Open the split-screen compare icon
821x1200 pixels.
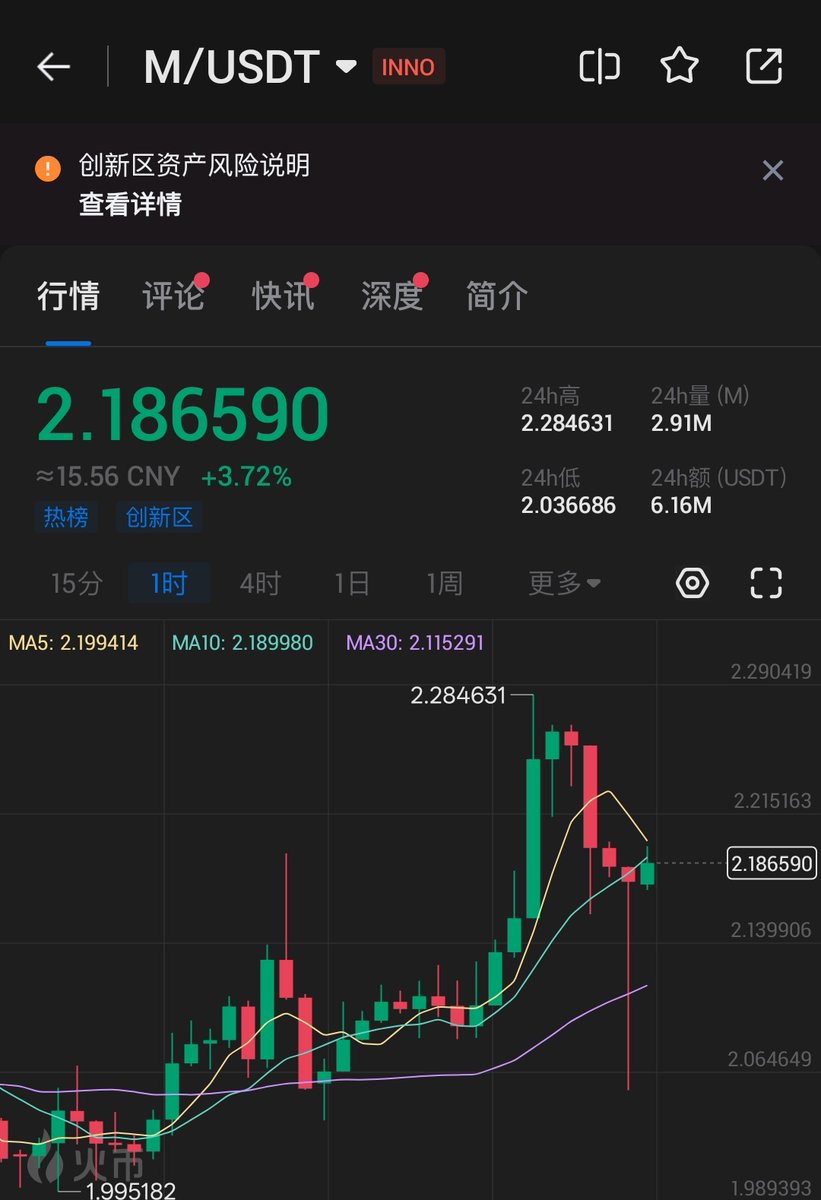(x=599, y=67)
